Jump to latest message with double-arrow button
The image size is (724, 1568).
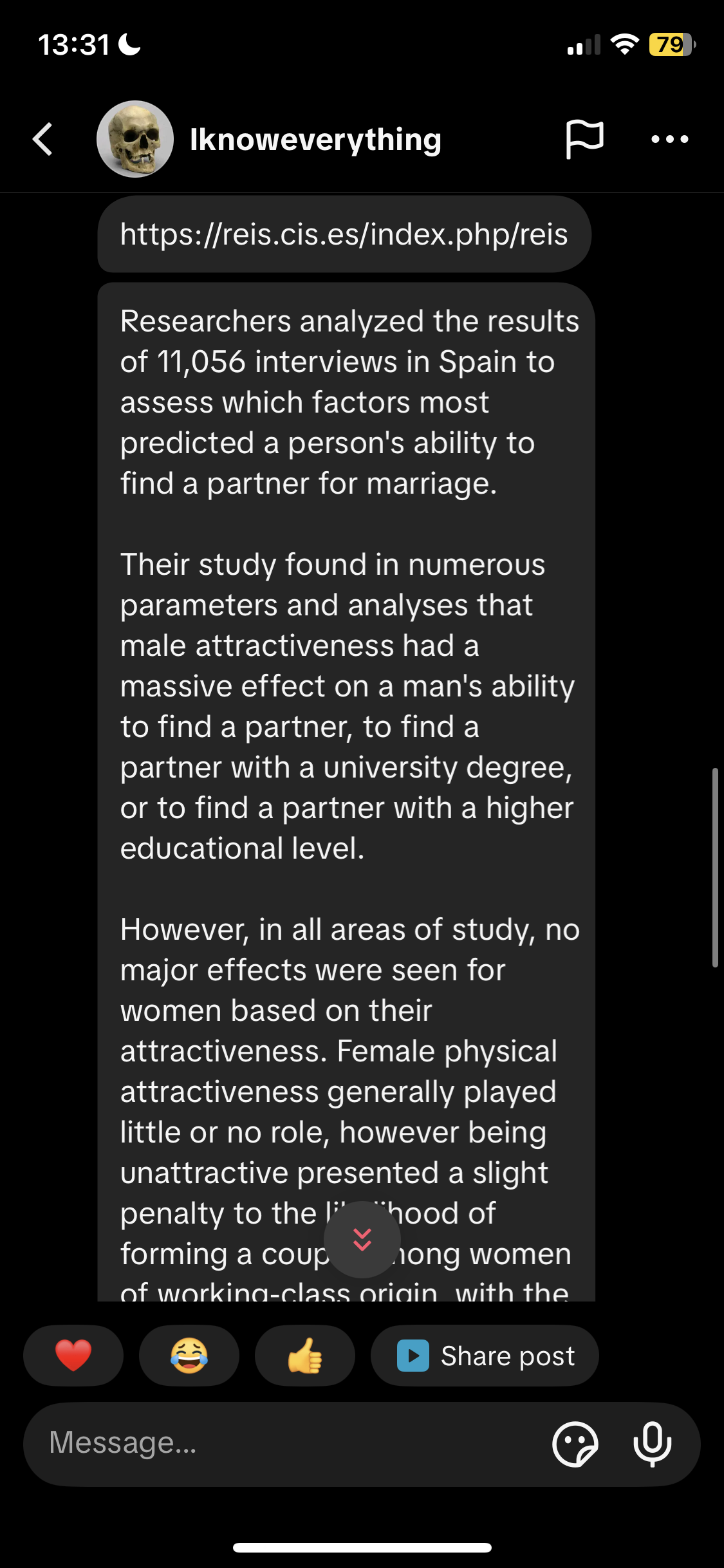362,1239
